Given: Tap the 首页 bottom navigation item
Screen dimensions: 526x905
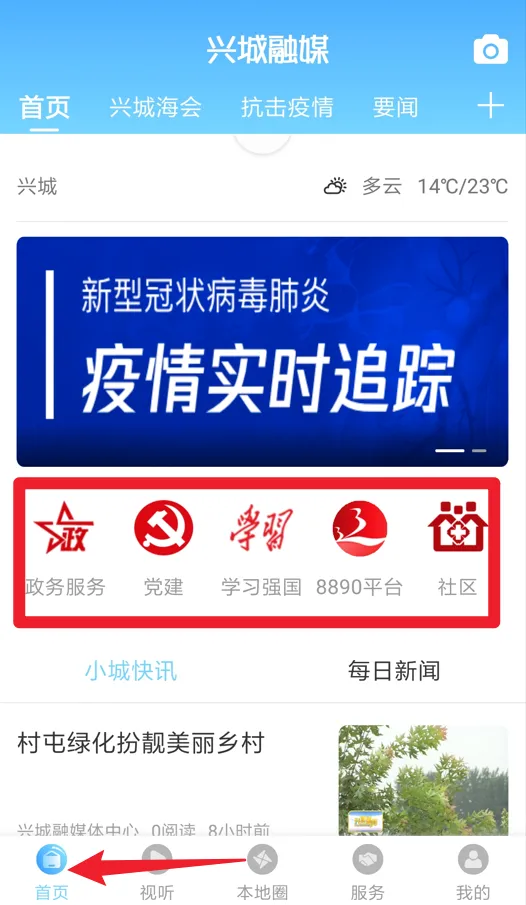Looking at the screenshot, I should pos(52,872).
